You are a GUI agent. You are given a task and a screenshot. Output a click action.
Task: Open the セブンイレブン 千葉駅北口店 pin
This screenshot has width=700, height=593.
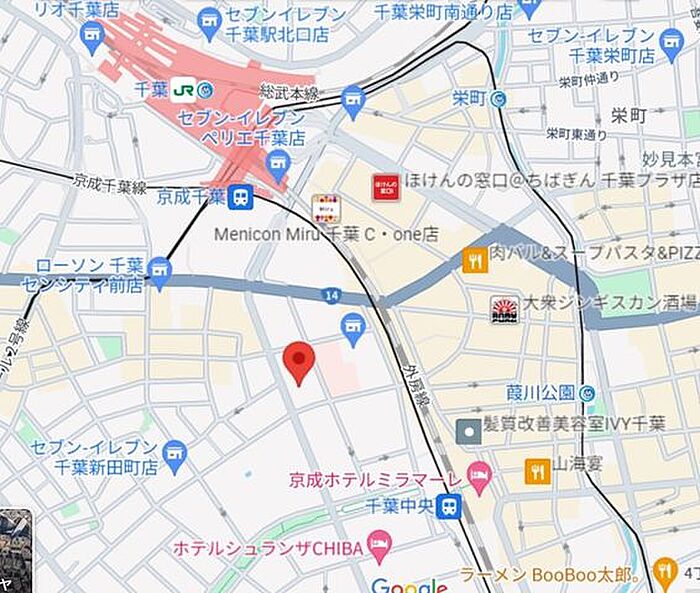tap(210, 25)
